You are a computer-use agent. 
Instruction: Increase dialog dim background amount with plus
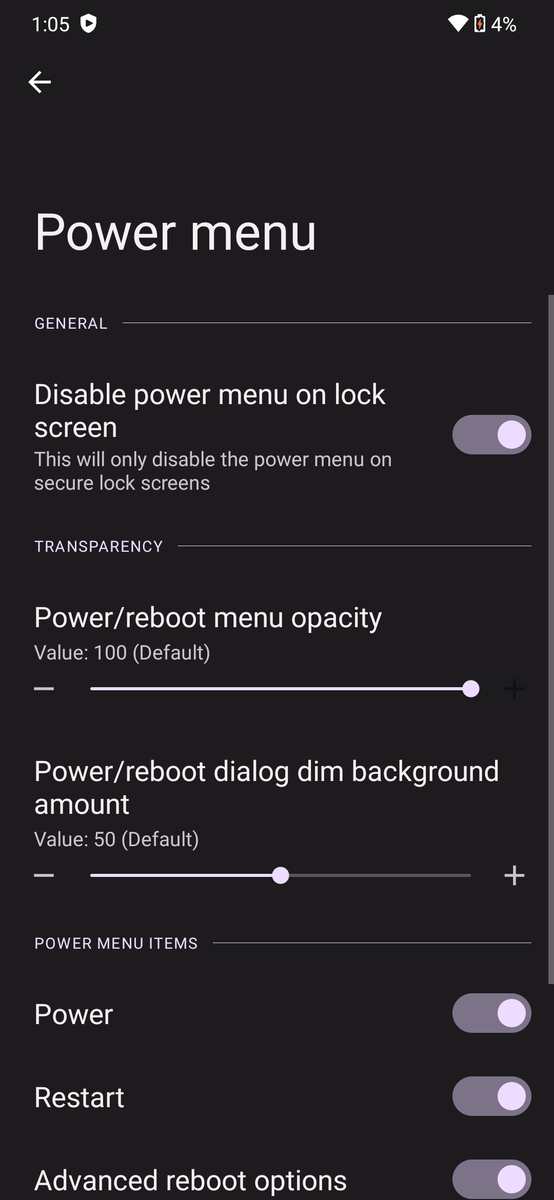click(514, 875)
